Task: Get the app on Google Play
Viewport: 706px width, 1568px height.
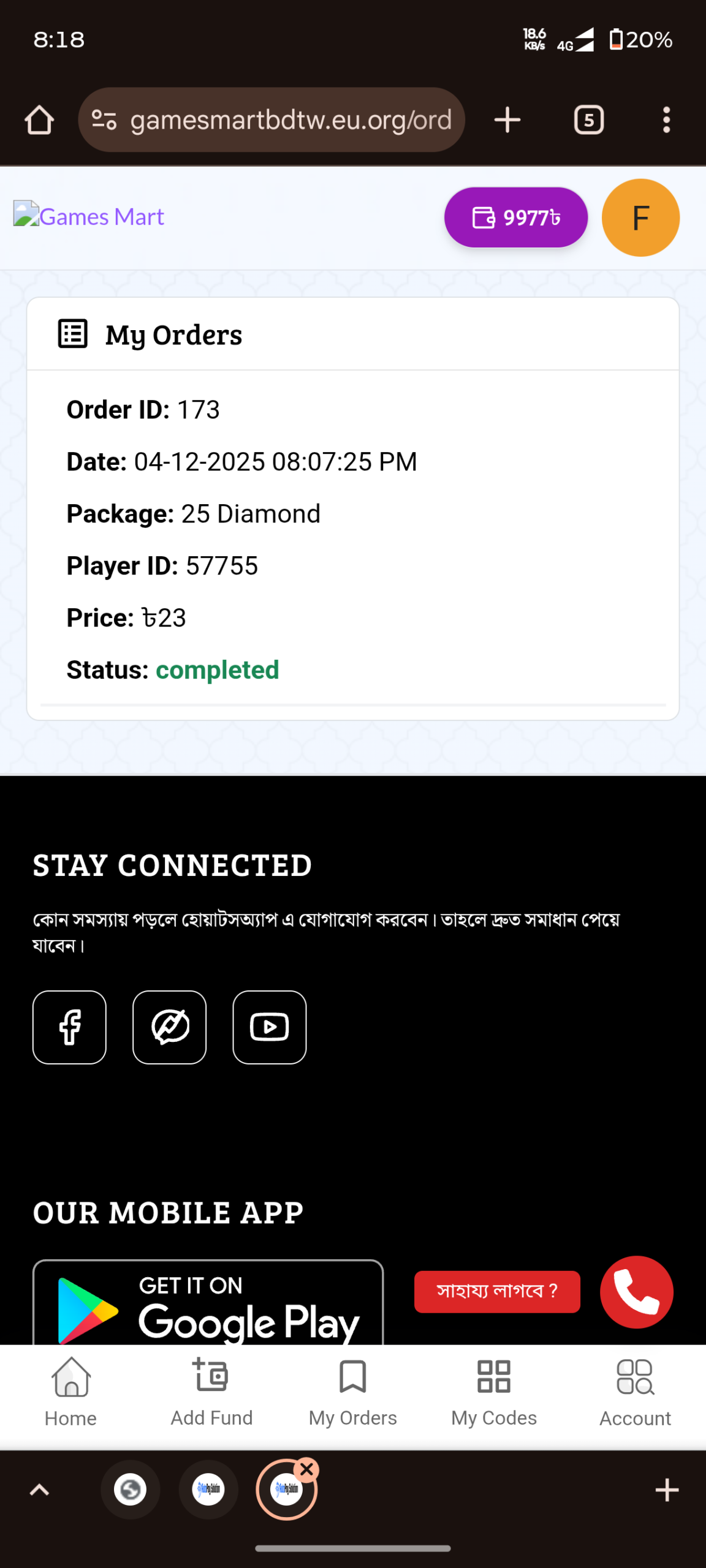Action: click(x=208, y=1305)
